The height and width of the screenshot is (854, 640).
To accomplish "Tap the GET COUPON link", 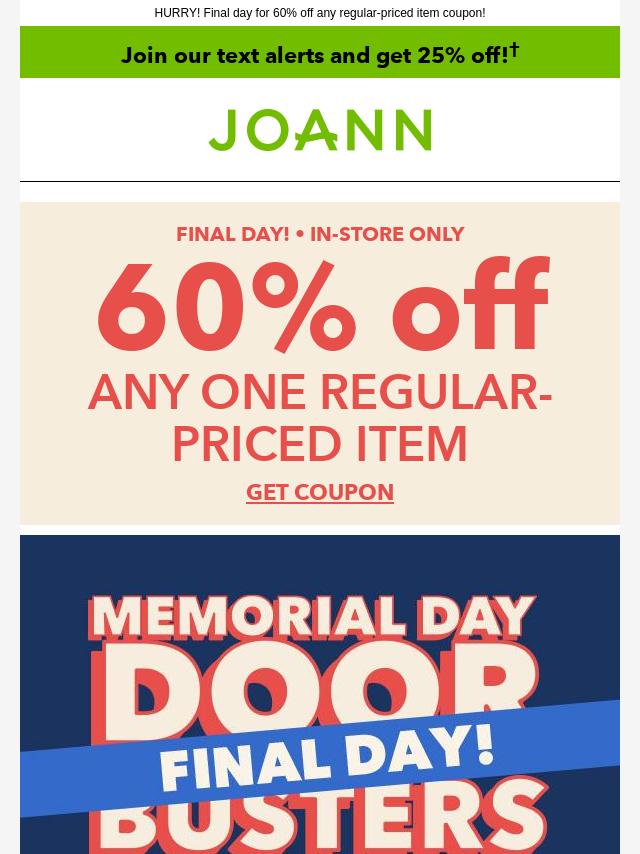I will click(320, 492).
